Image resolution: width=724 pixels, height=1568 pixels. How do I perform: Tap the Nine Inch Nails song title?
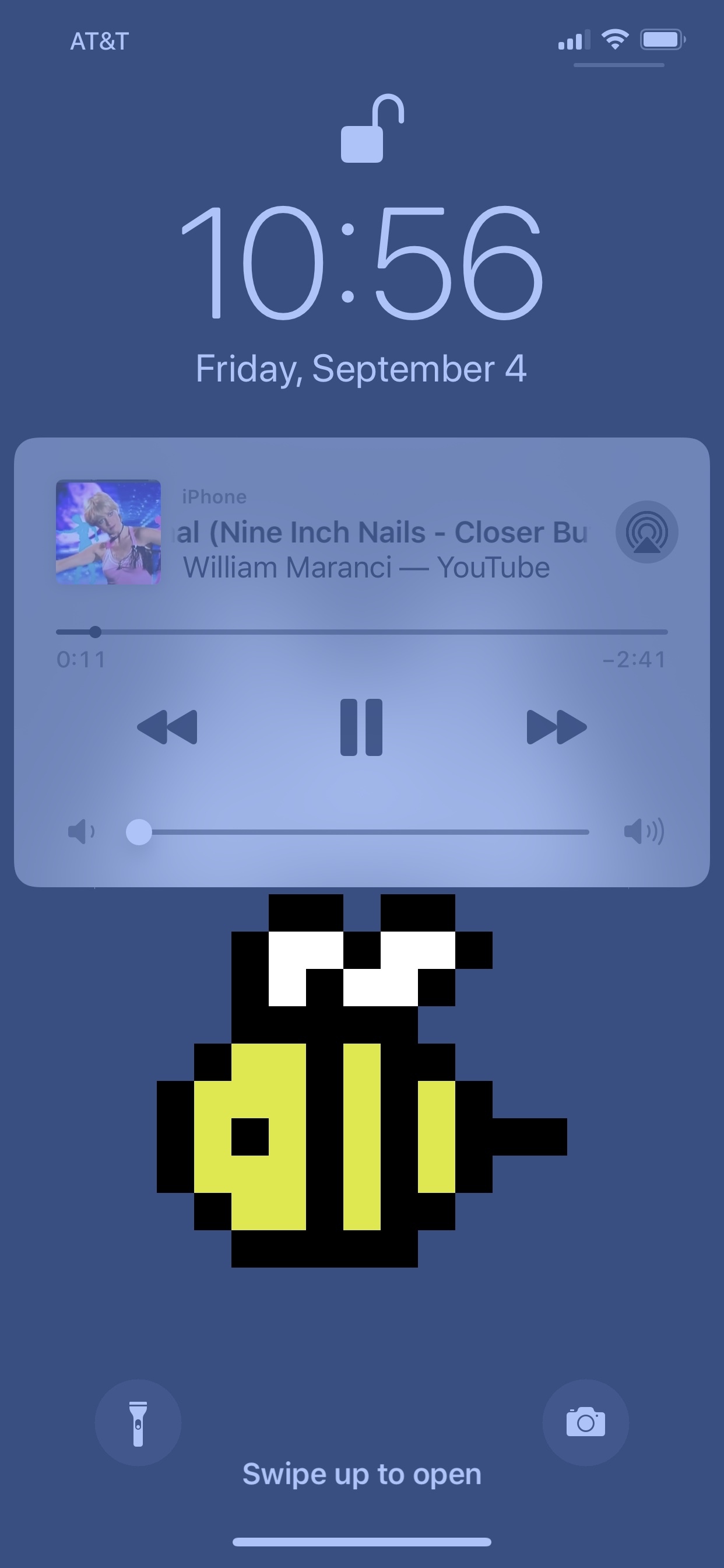381,532
